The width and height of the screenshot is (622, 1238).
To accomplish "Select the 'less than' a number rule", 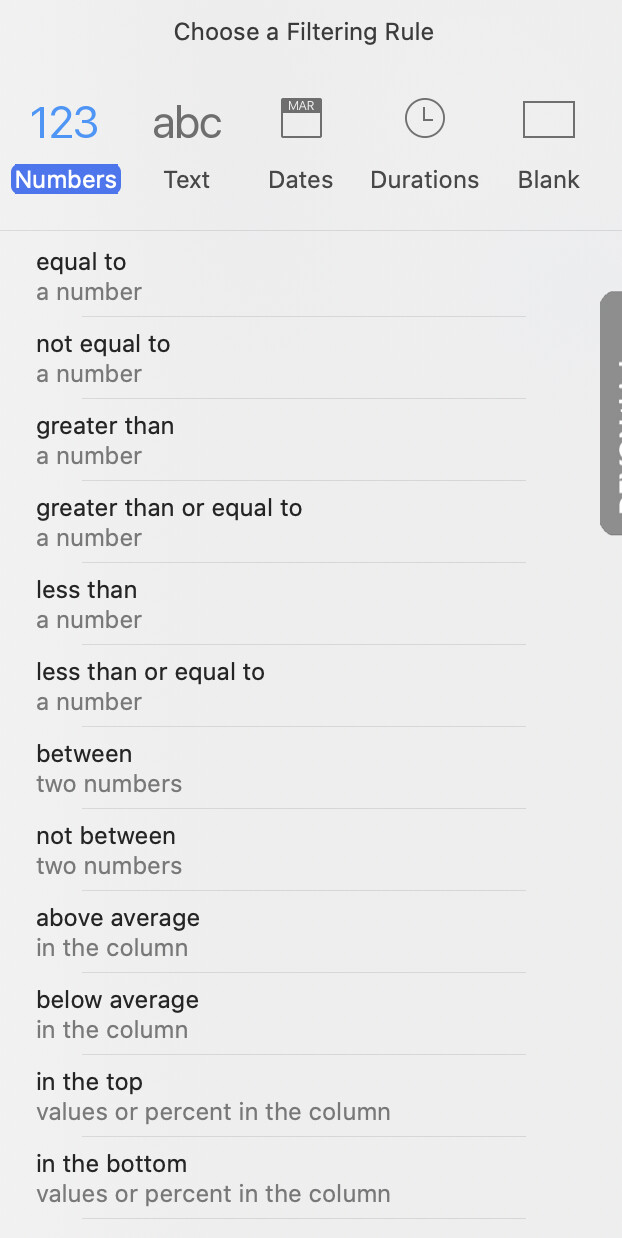I will tap(280, 605).
